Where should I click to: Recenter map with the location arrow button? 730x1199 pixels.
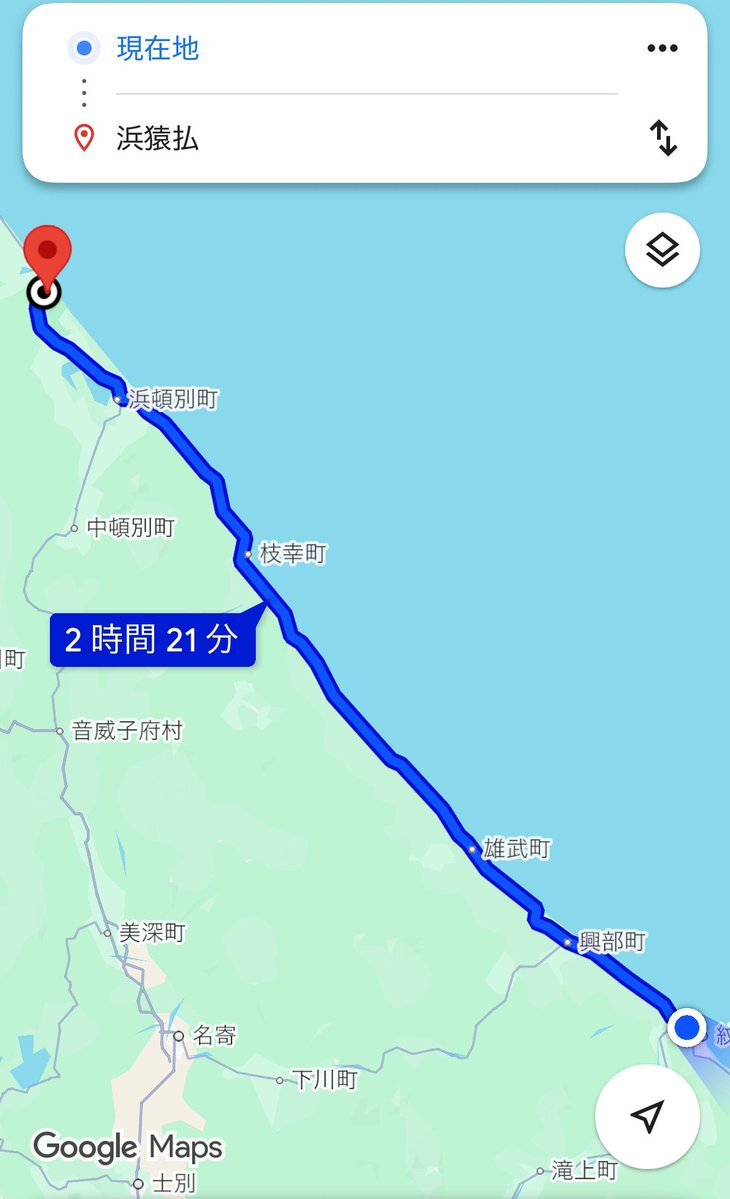pos(647,1116)
